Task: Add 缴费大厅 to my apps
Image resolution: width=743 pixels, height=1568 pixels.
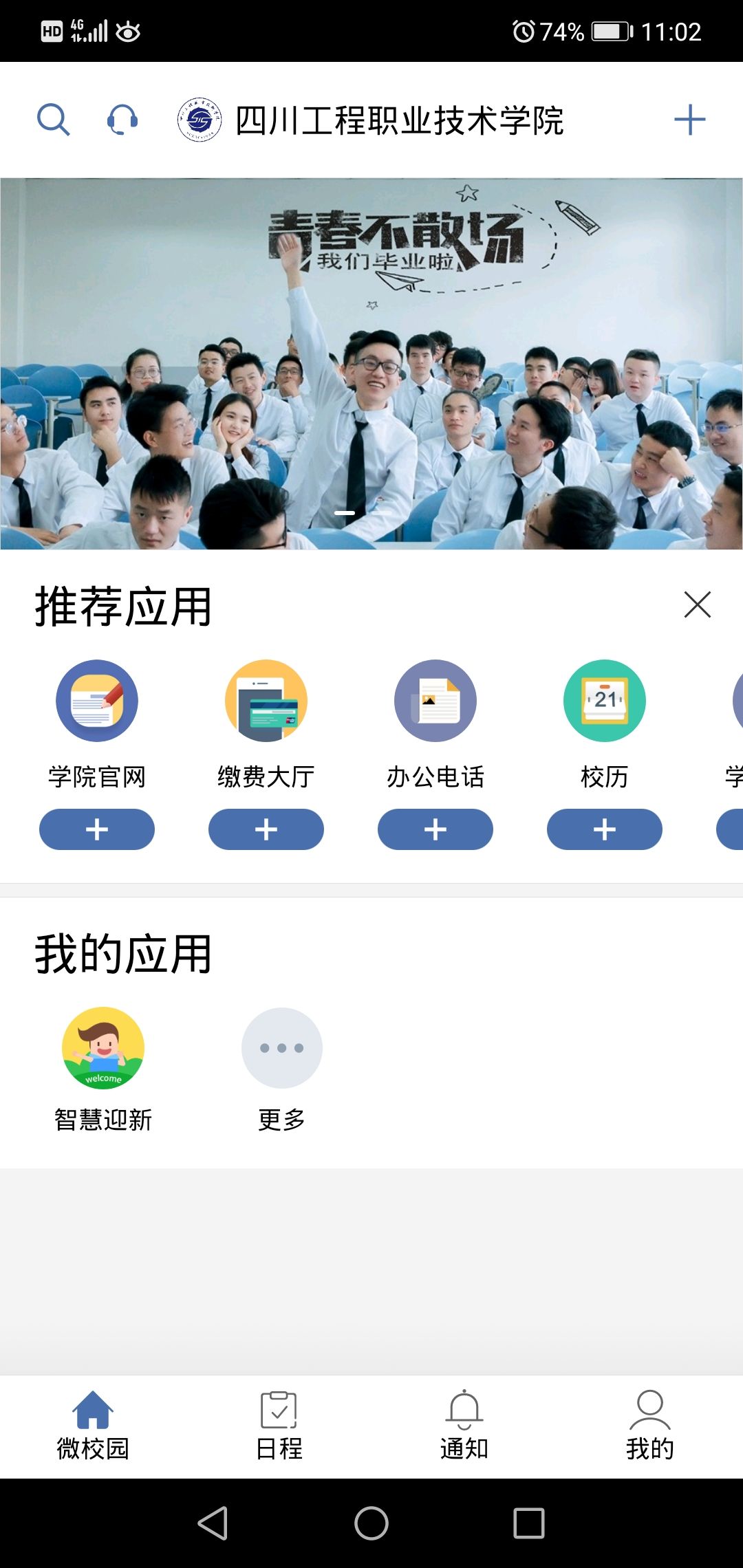Action: tap(266, 829)
